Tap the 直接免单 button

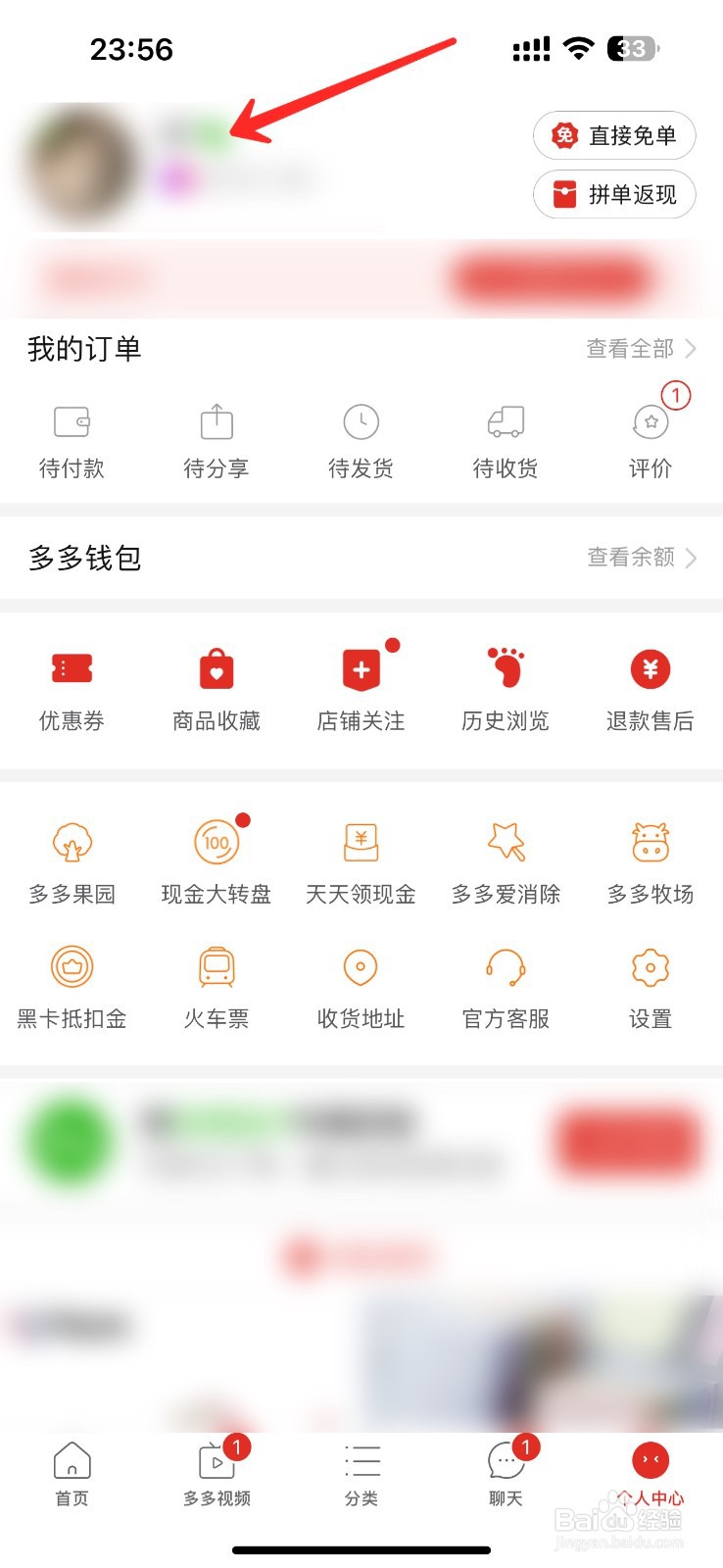pos(614,135)
